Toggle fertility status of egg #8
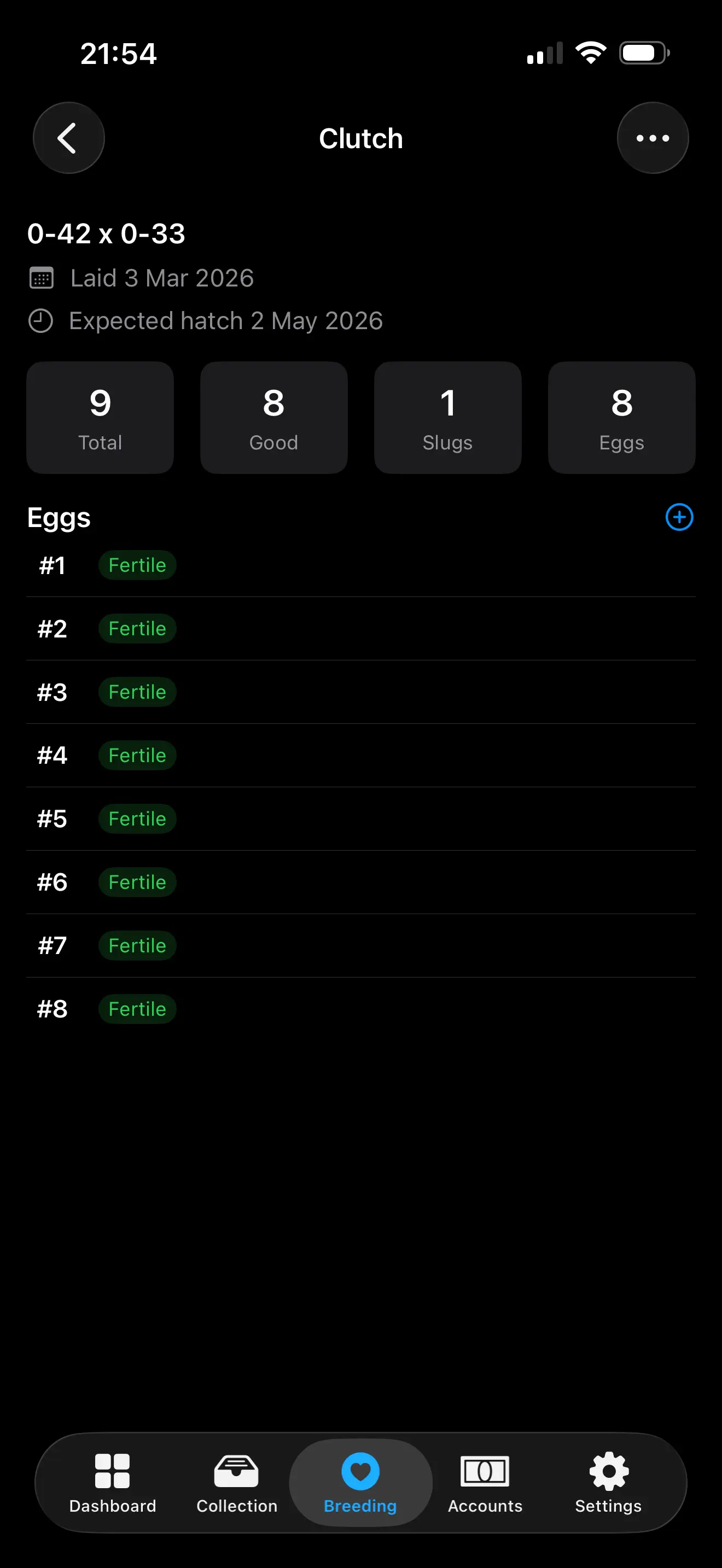Screen dimensions: 722x1568 pos(137,1009)
